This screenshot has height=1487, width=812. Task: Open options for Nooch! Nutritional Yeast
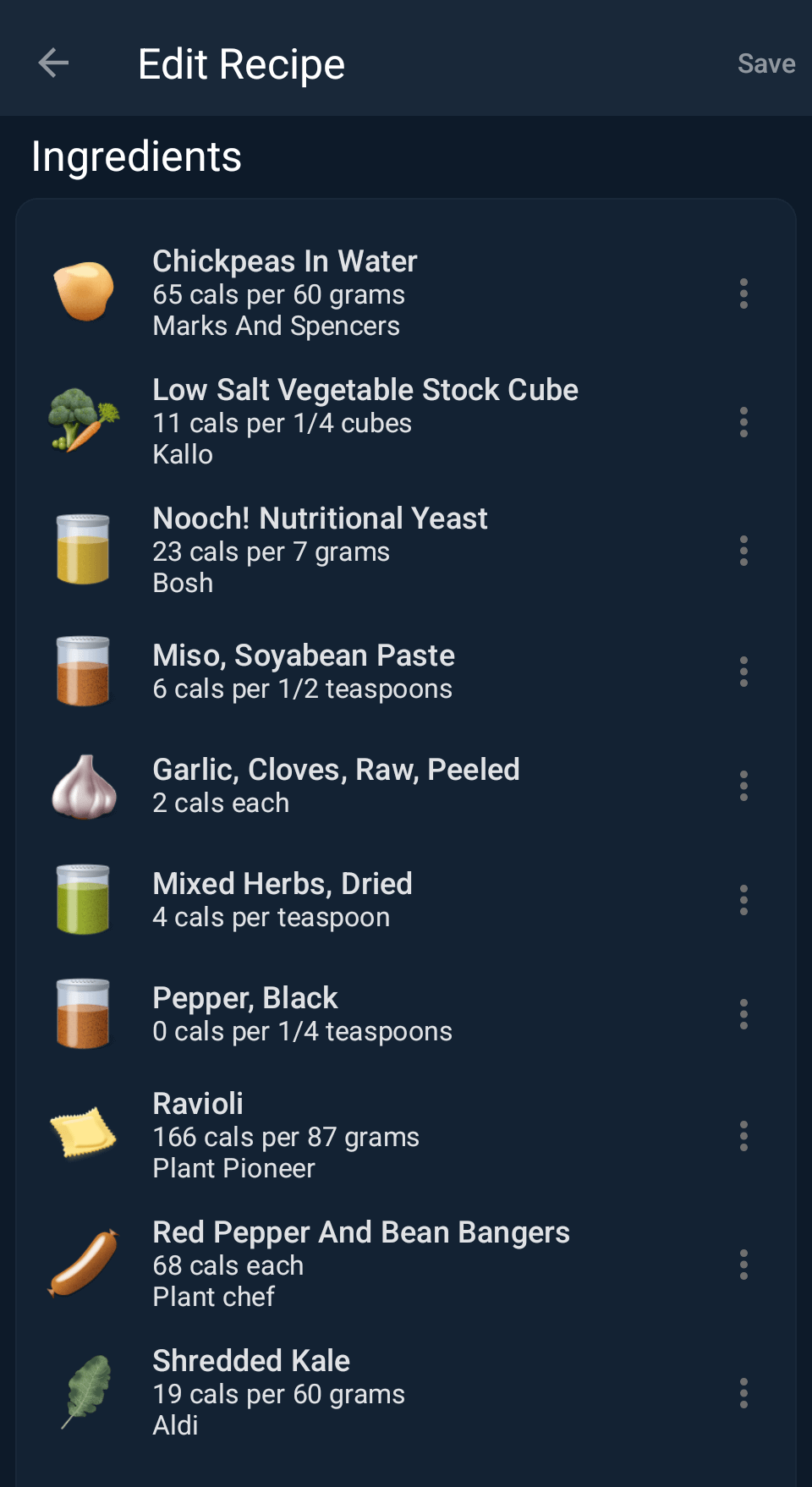pyautogui.click(x=743, y=551)
